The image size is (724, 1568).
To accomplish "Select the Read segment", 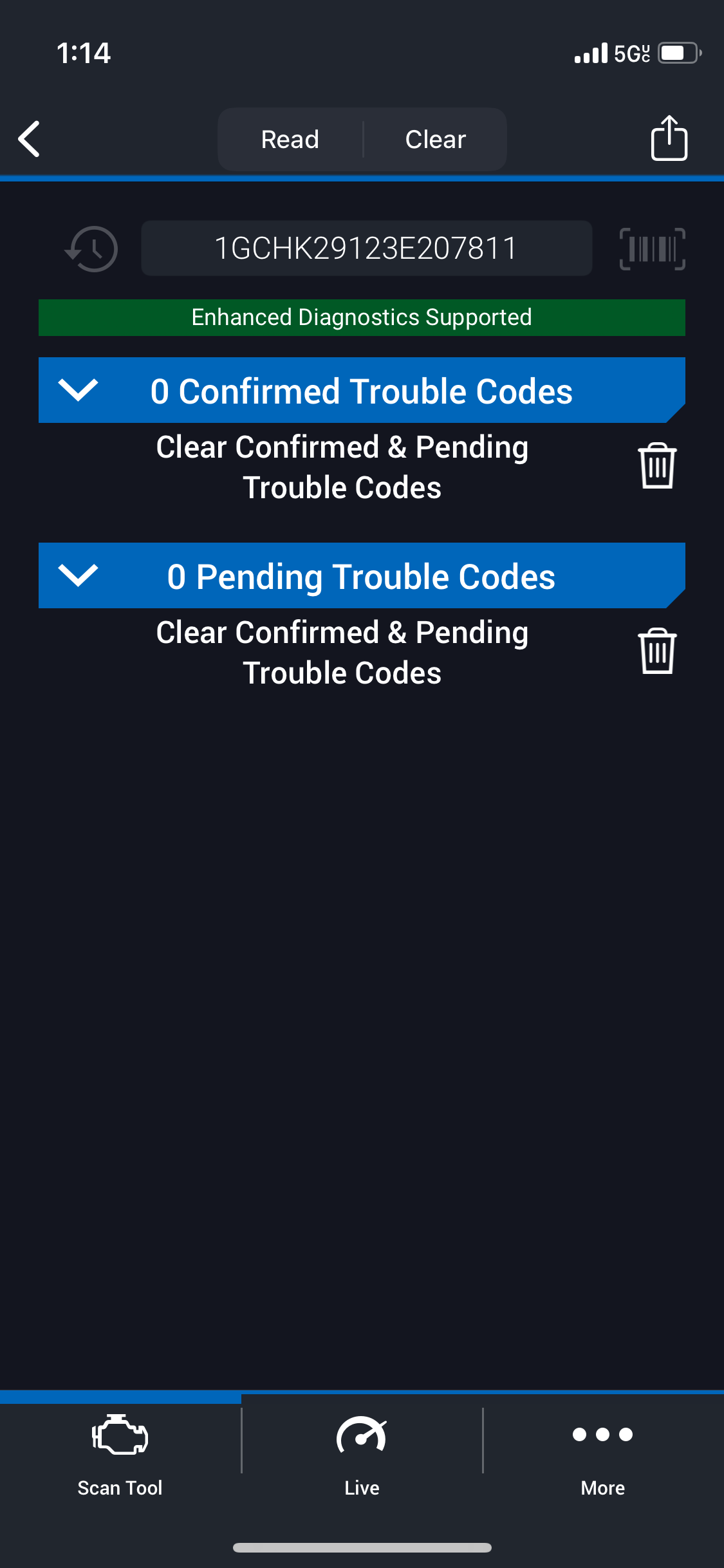I will 290,139.
